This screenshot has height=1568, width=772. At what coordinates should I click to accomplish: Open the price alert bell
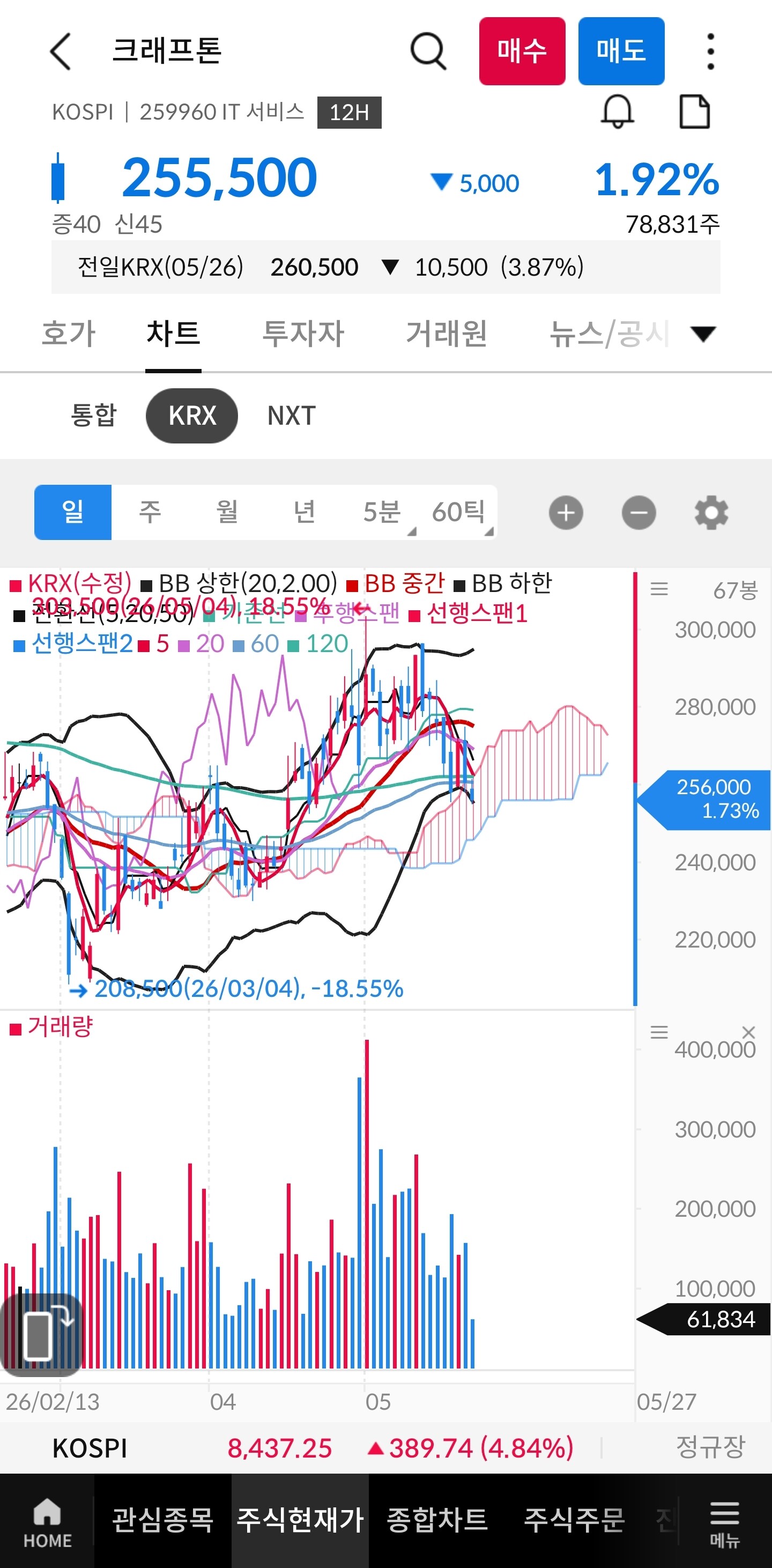click(618, 112)
